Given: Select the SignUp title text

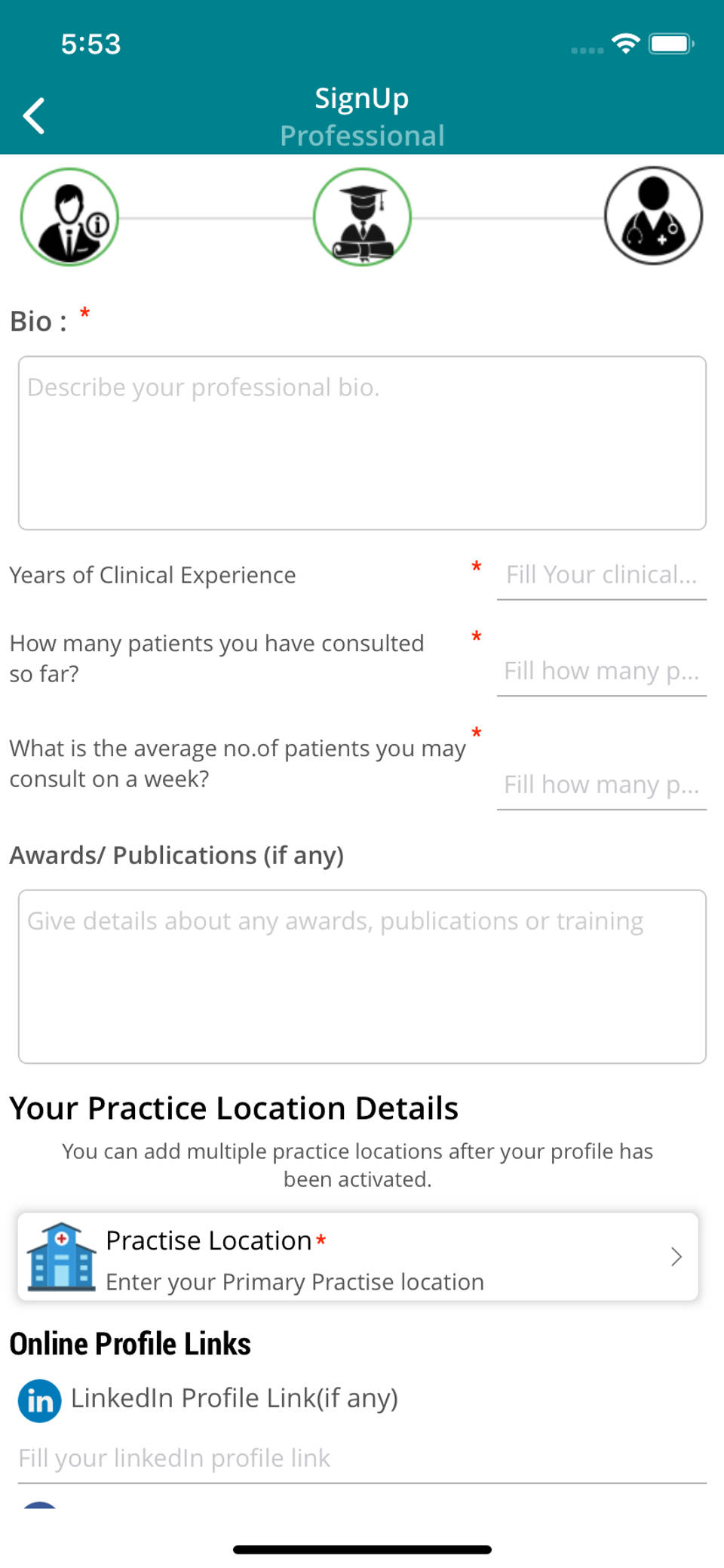Looking at the screenshot, I should coord(362,98).
